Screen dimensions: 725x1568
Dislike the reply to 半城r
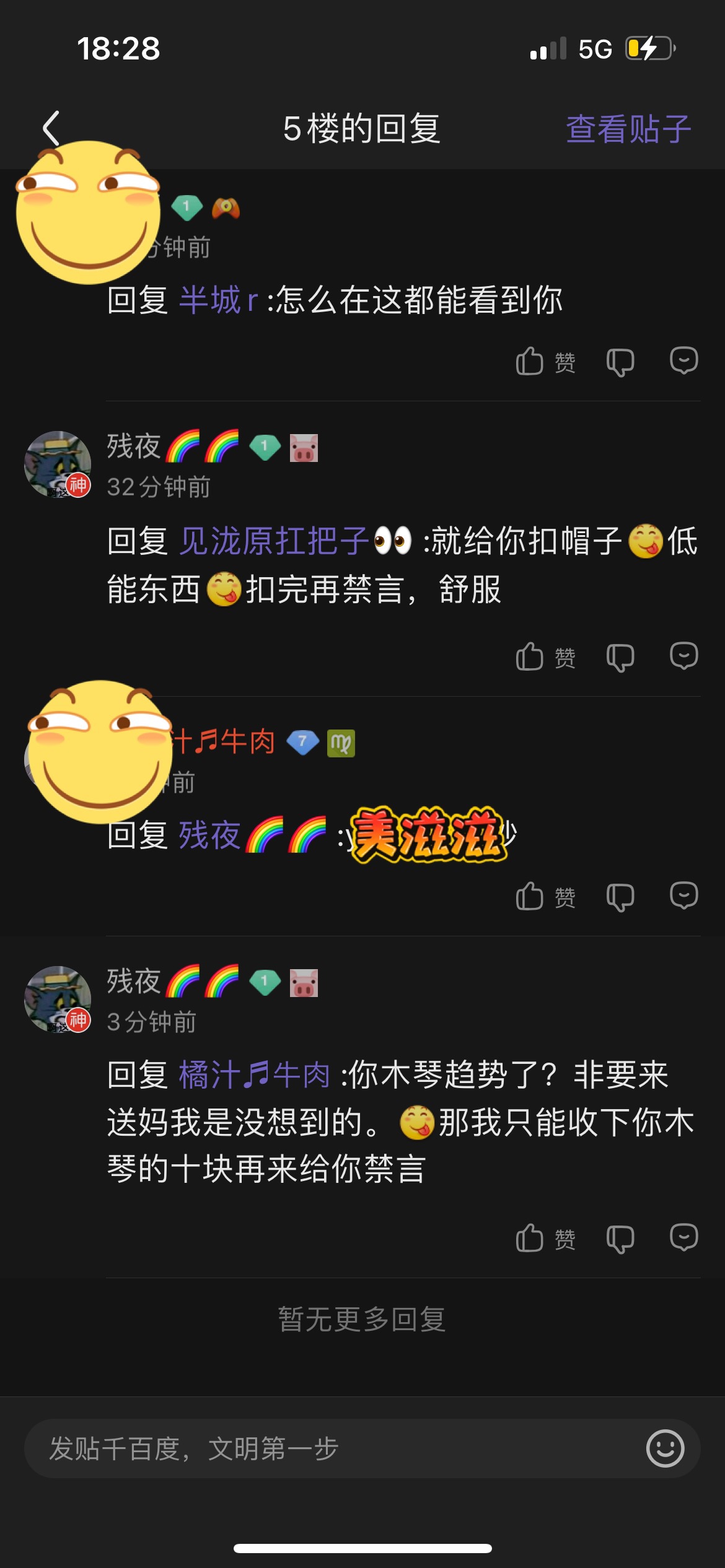pos(620,362)
